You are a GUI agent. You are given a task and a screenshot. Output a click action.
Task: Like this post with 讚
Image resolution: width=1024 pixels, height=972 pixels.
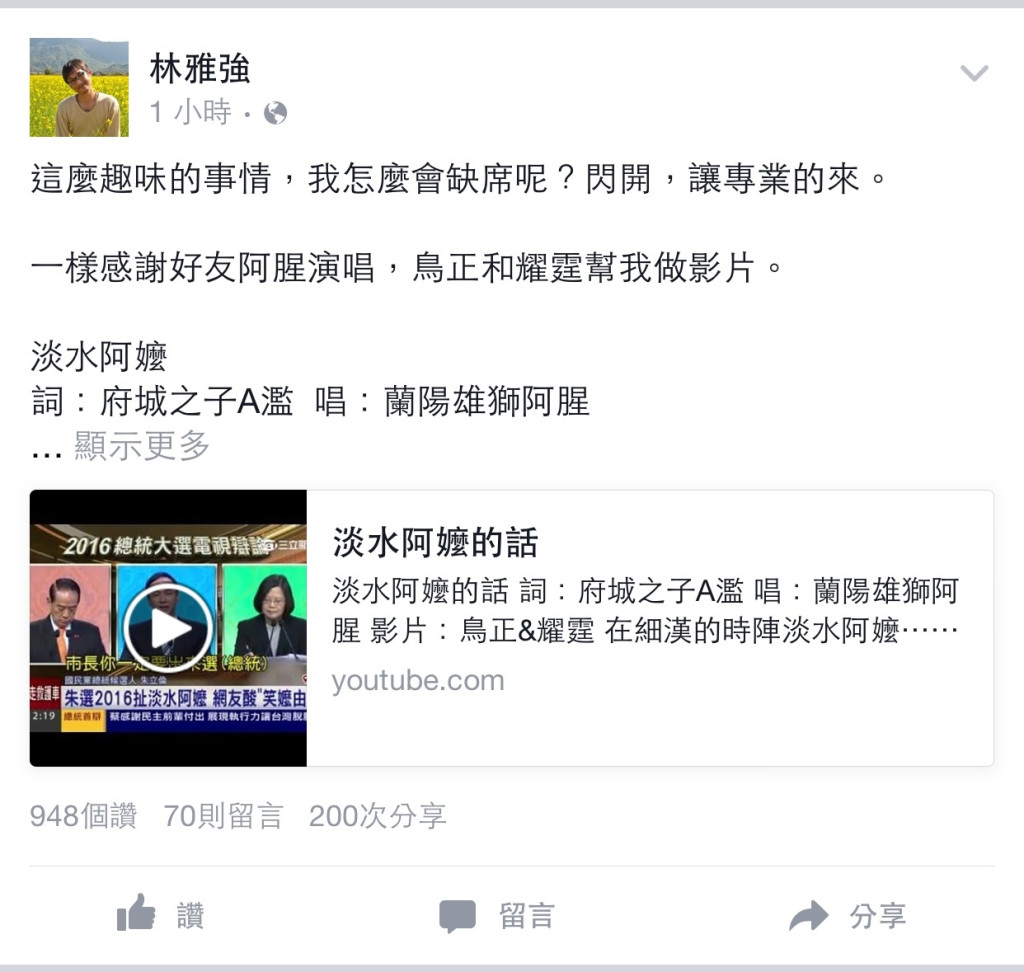pyautogui.click(x=161, y=915)
